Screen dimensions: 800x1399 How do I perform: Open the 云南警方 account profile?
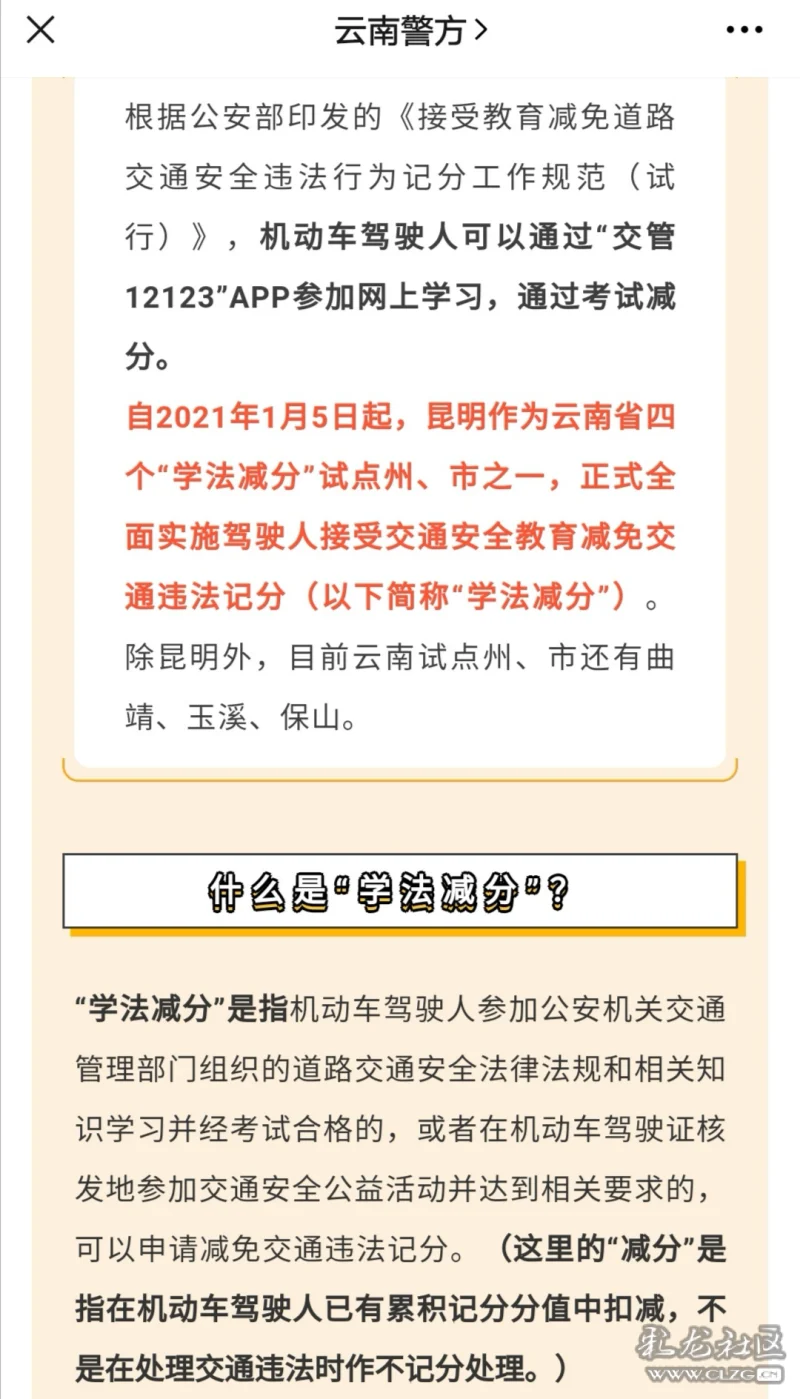click(x=409, y=31)
